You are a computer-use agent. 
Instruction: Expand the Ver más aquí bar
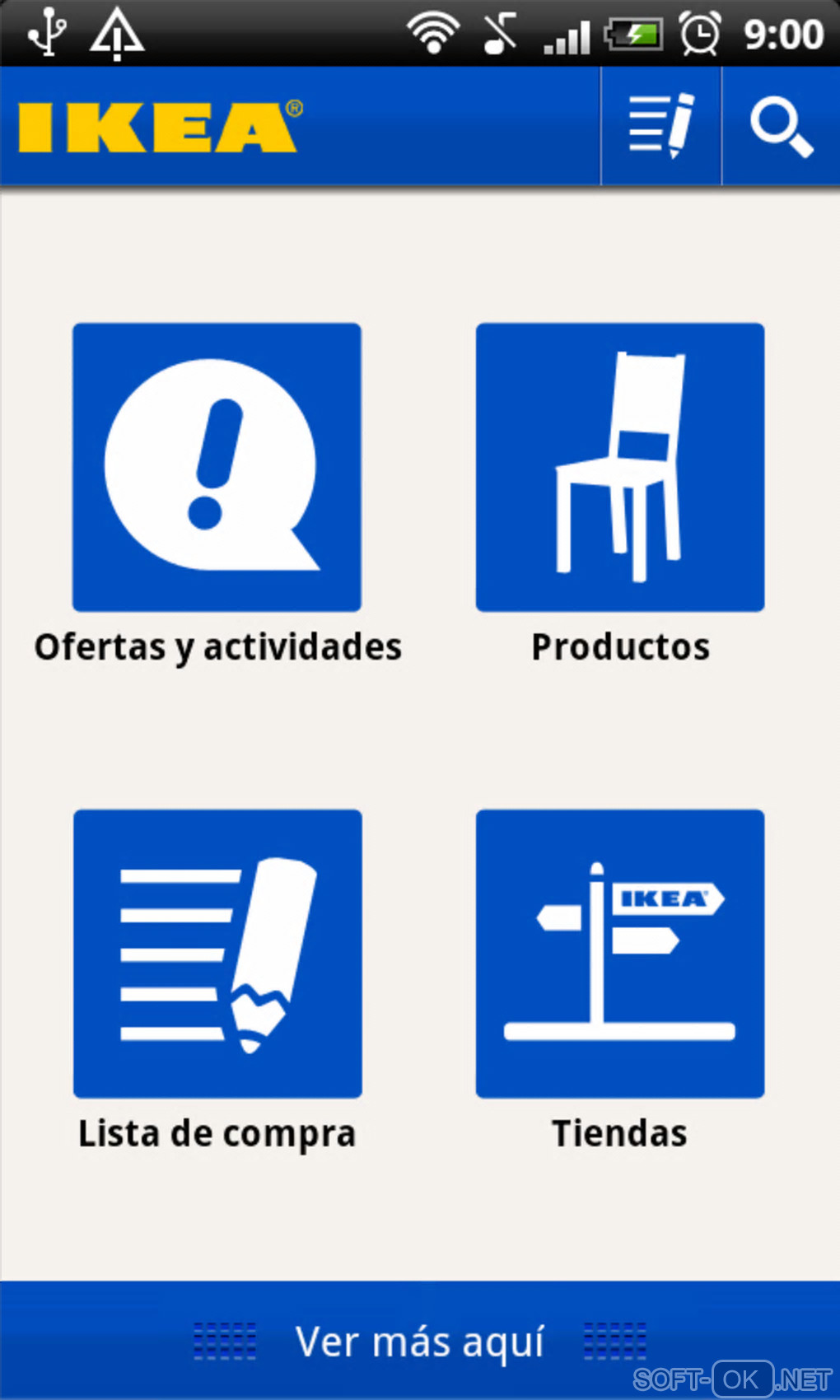[x=420, y=1340]
